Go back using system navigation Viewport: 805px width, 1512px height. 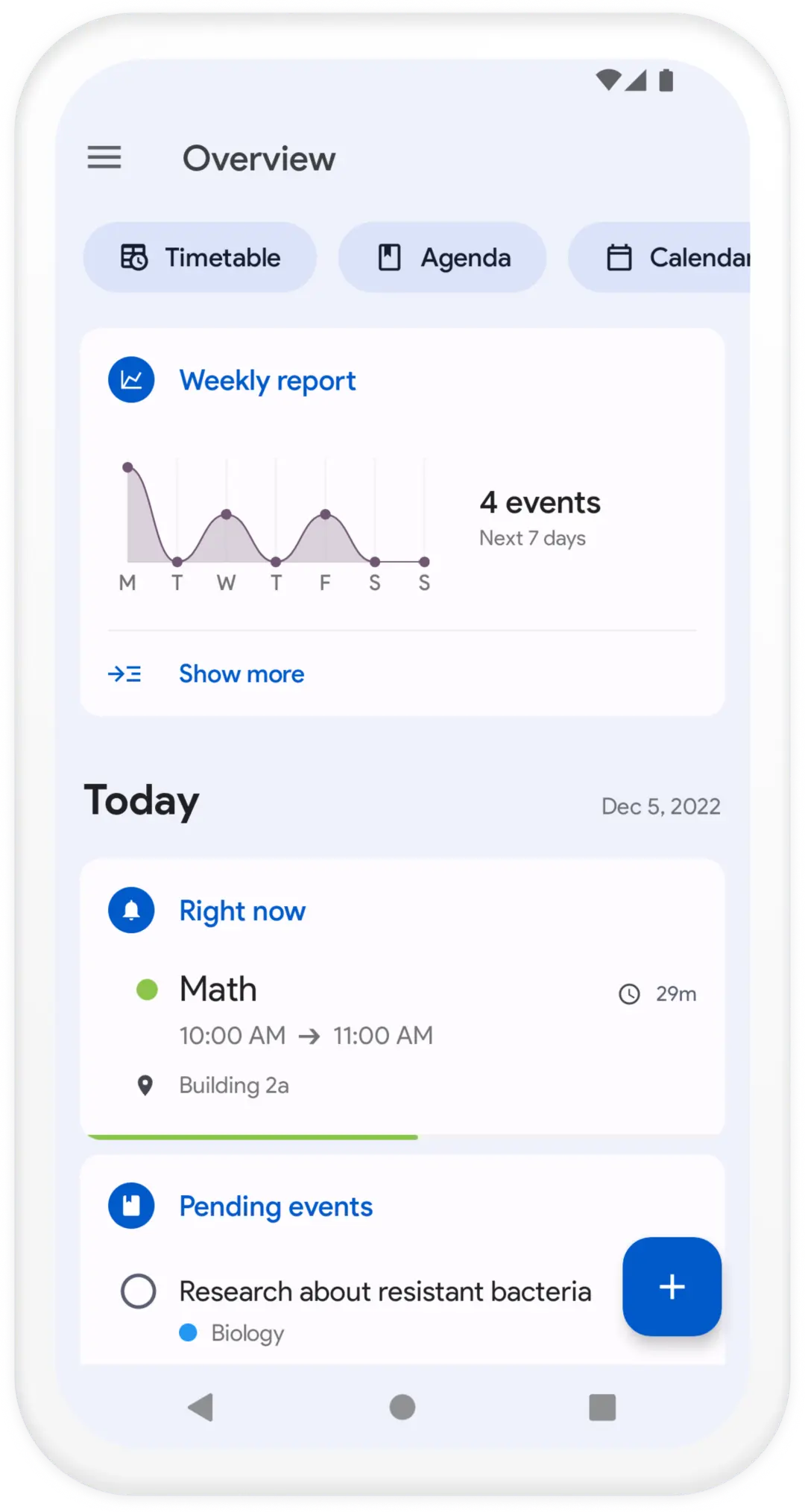pyautogui.click(x=201, y=1408)
